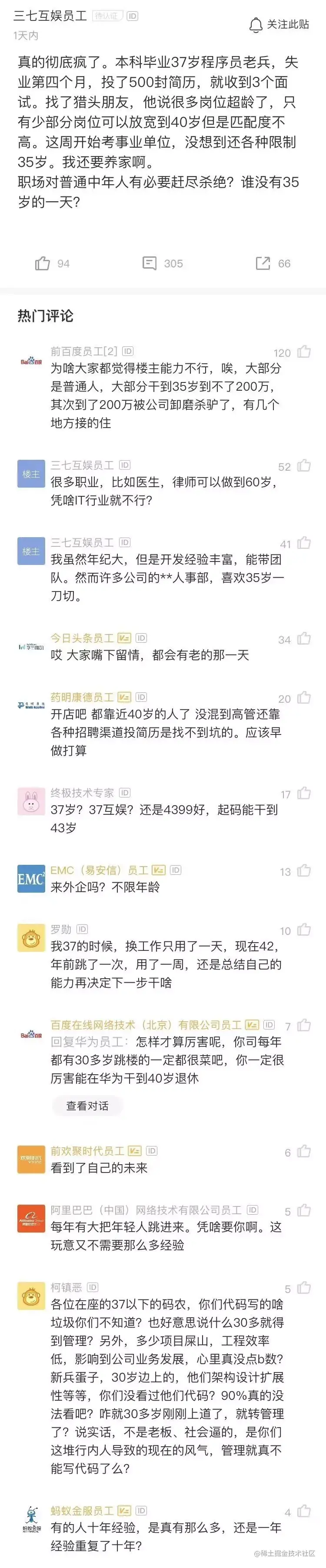326x1568 pixels.
Task: Like 终极技术专家's comment about 4399
Action: point(303,793)
